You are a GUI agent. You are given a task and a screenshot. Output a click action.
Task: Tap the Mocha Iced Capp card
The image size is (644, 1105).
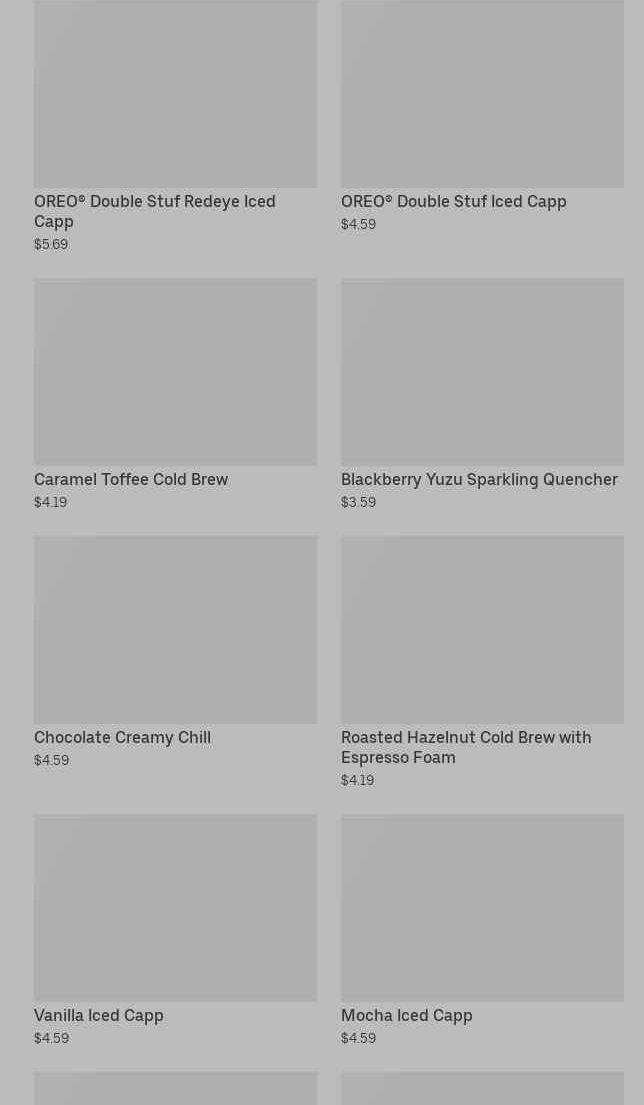pos(482,931)
